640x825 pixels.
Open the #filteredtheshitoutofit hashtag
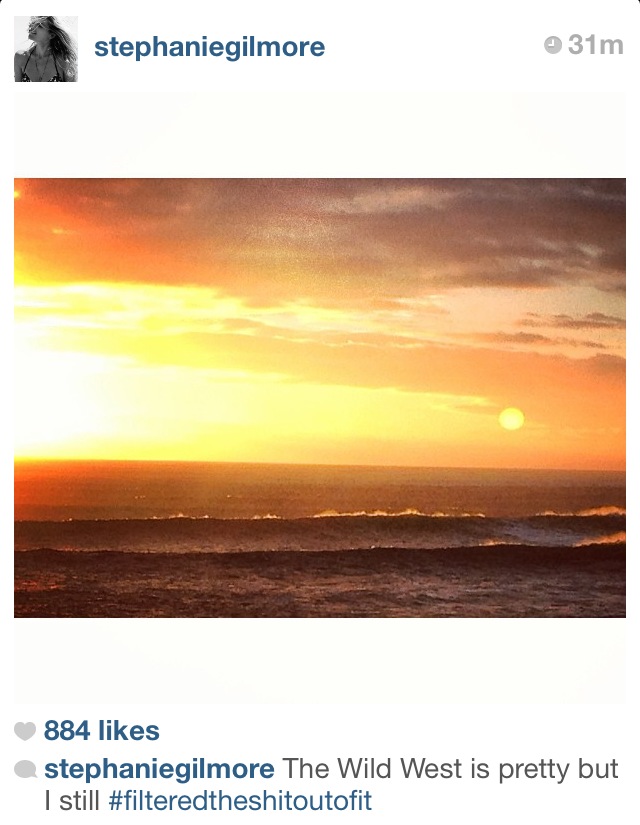240,801
